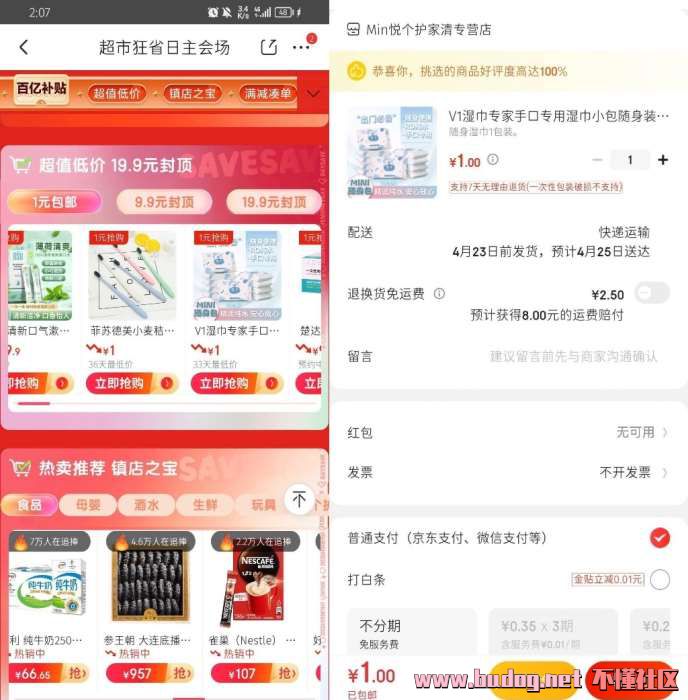The image size is (688, 700).
Task: Return to top with the arrow button
Action: click(x=299, y=499)
